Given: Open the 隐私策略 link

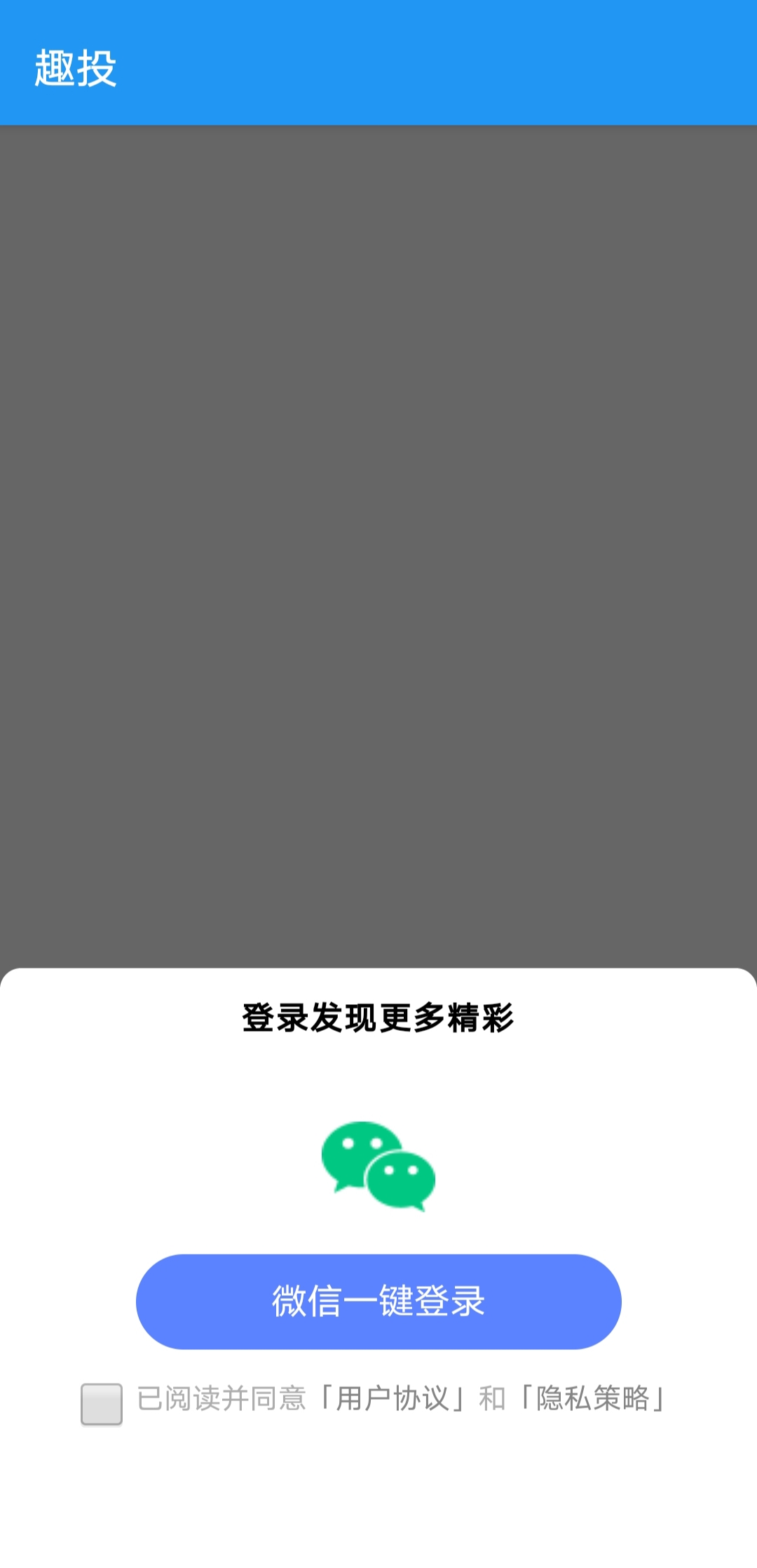Looking at the screenshot, I should pos(593,1398).
